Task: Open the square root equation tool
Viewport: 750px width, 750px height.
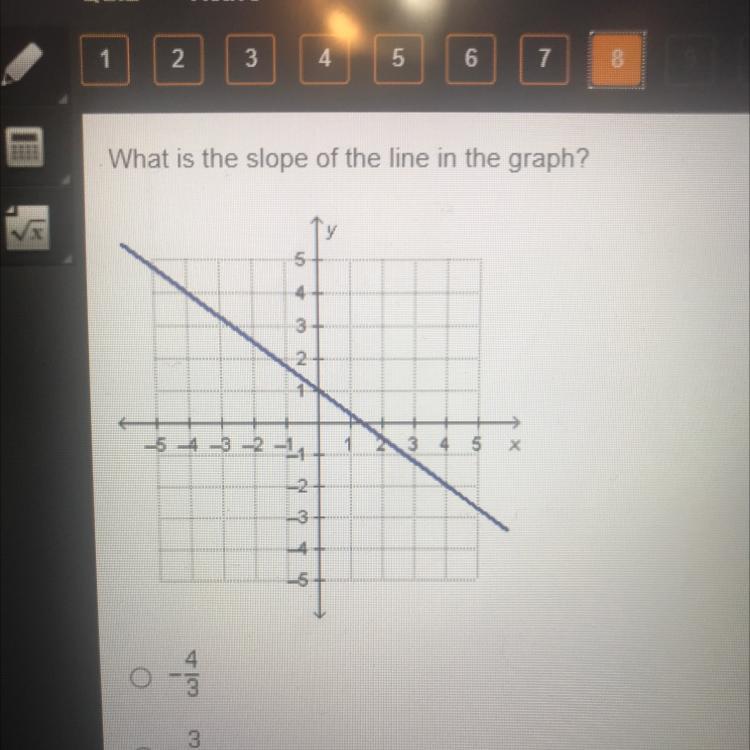Action: (26, 230)
